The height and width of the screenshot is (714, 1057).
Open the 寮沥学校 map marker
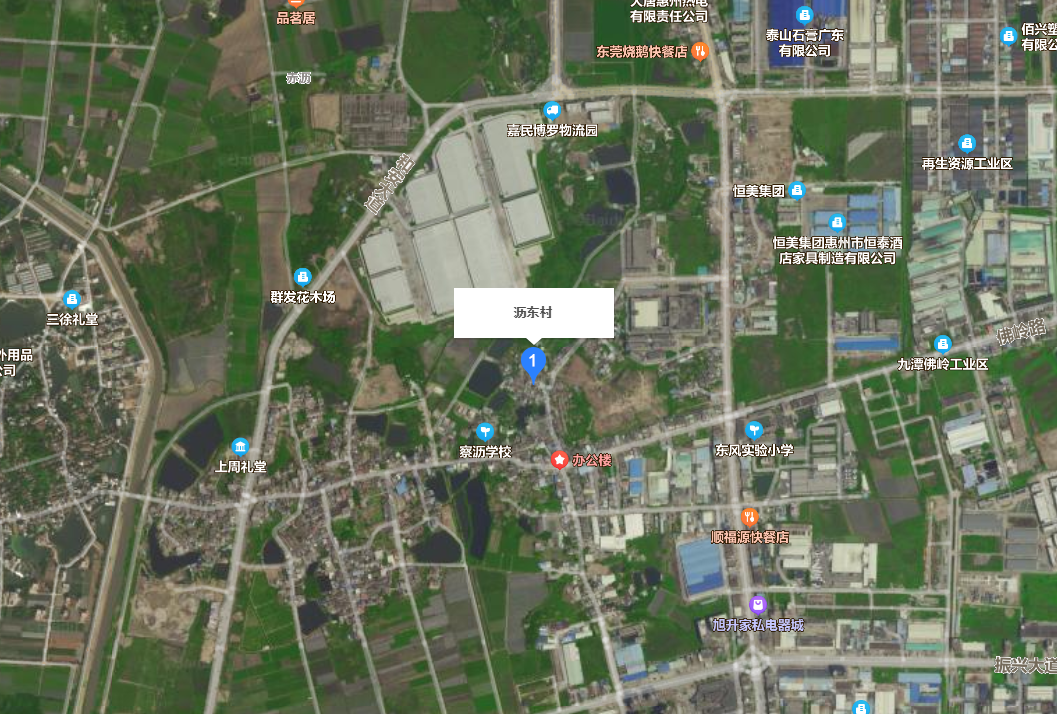[485, 431]
